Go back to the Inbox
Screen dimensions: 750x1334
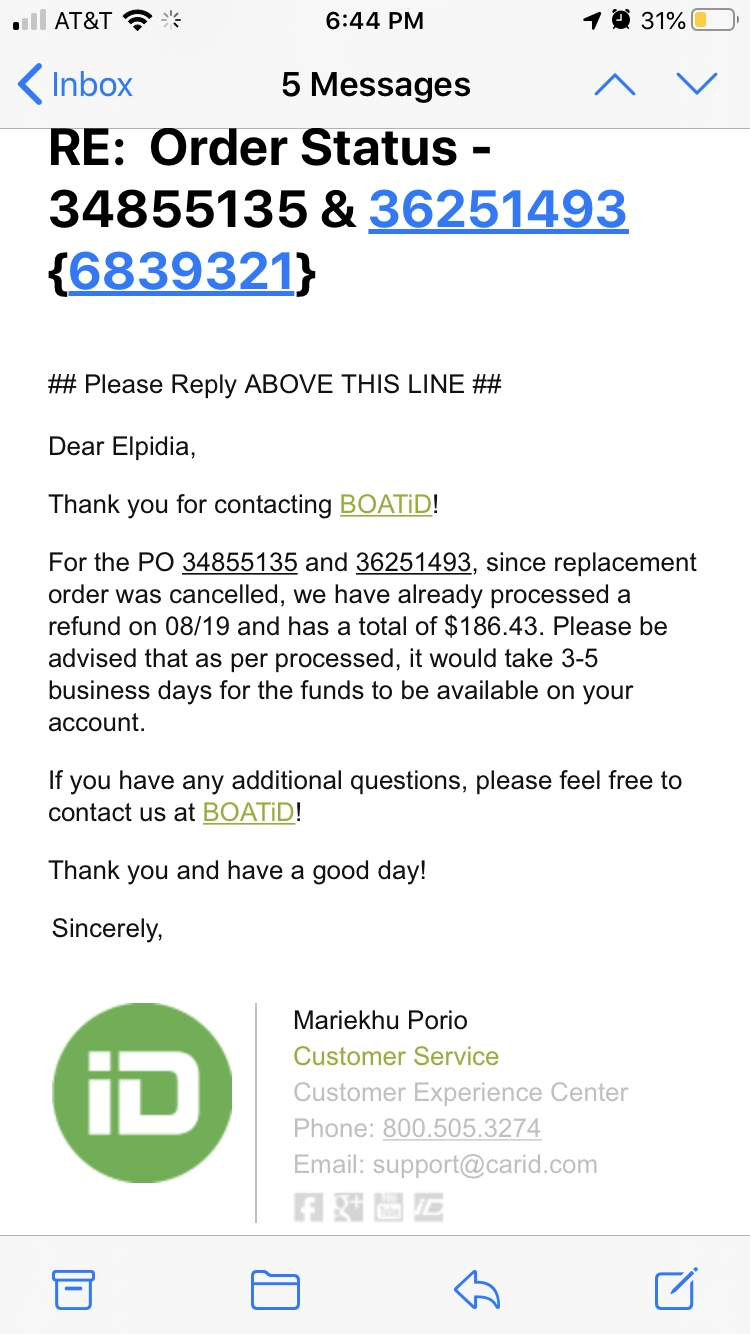click(76, 85)
